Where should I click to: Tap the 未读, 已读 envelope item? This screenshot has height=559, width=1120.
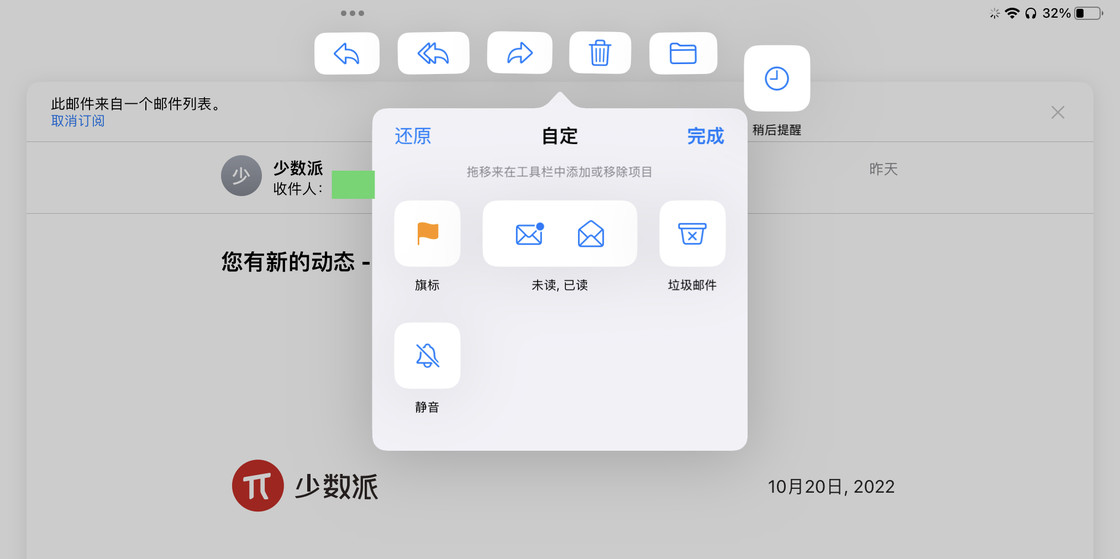(x=560, y=234)
